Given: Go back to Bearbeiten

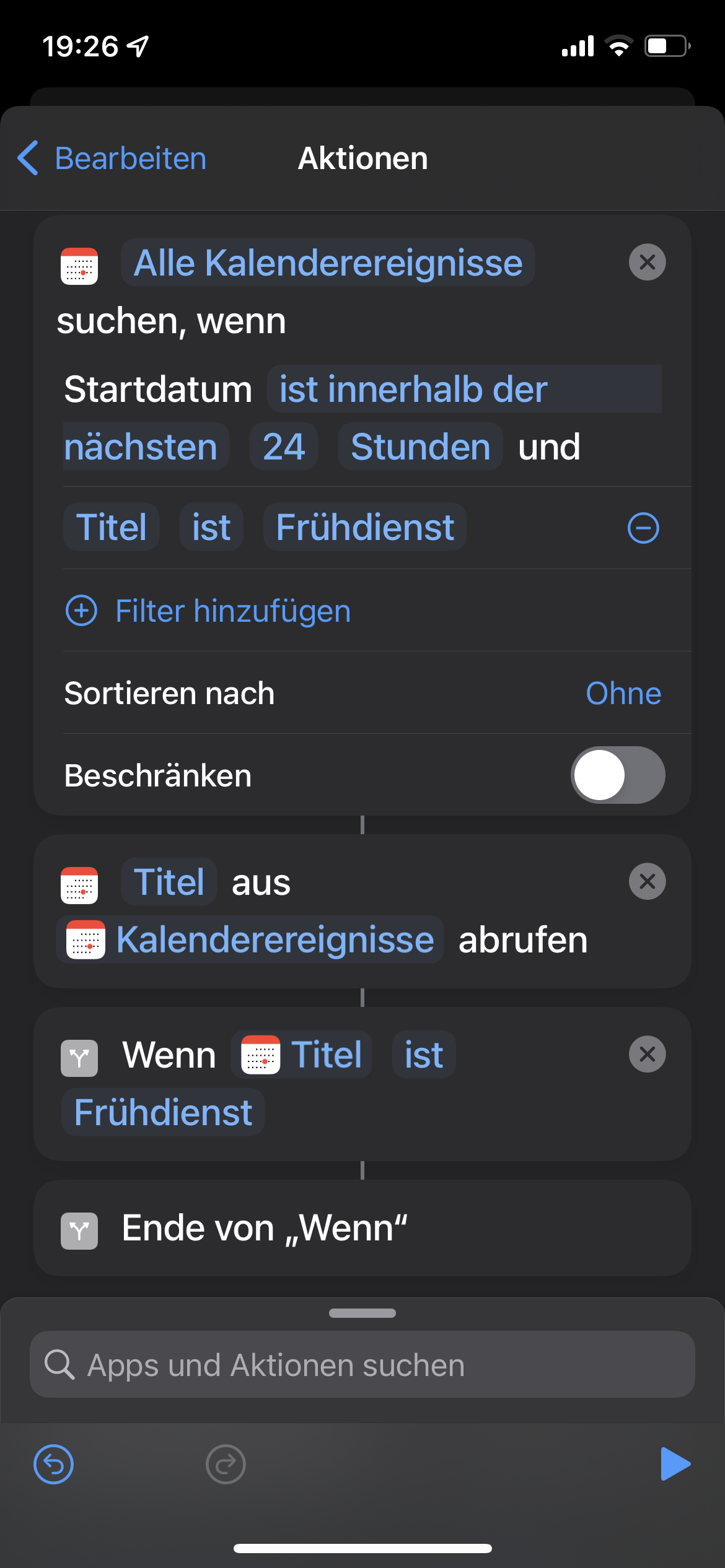Looking at the screenshot, I should pos(113,159).
